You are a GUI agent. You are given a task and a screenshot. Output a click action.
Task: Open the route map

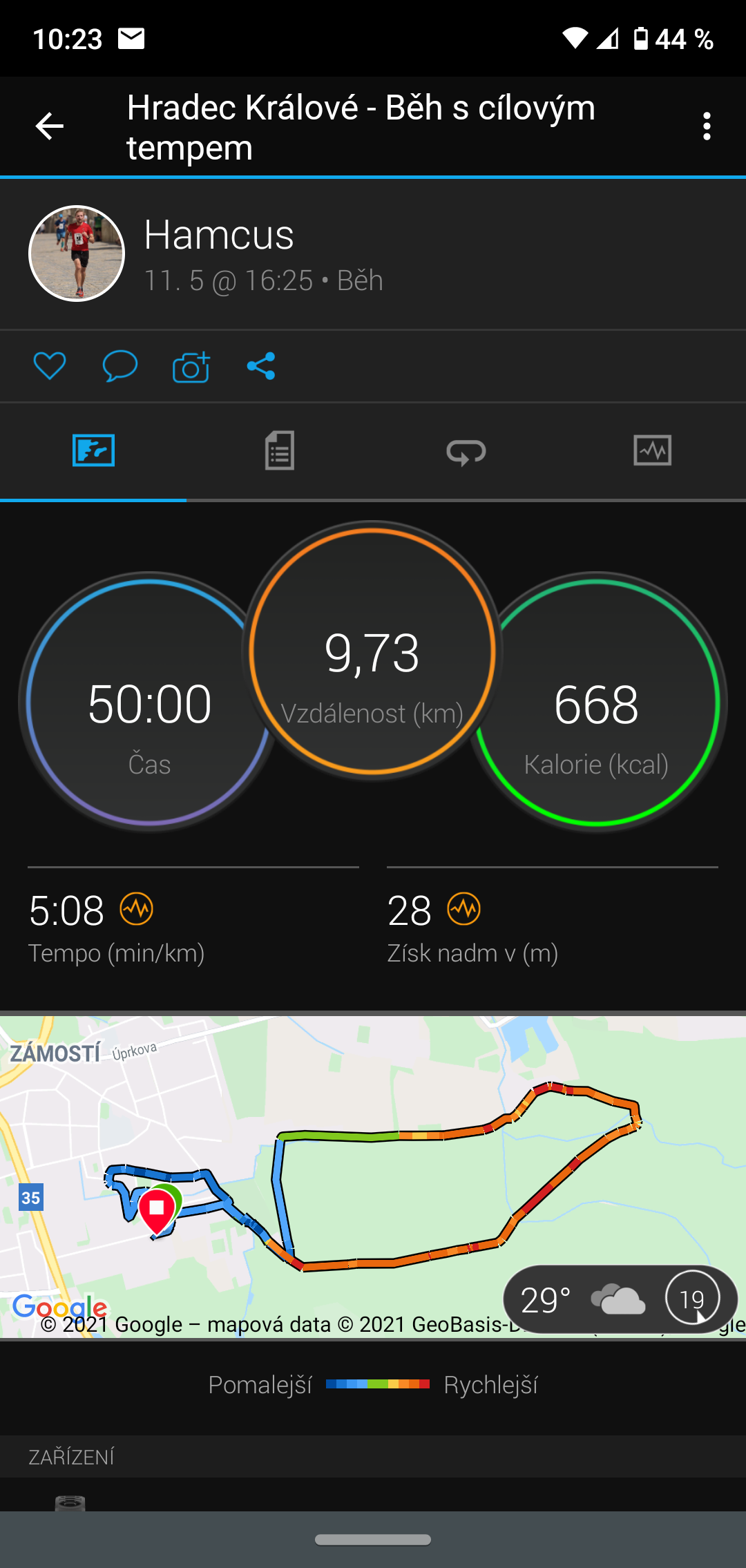pos(373,1176)
